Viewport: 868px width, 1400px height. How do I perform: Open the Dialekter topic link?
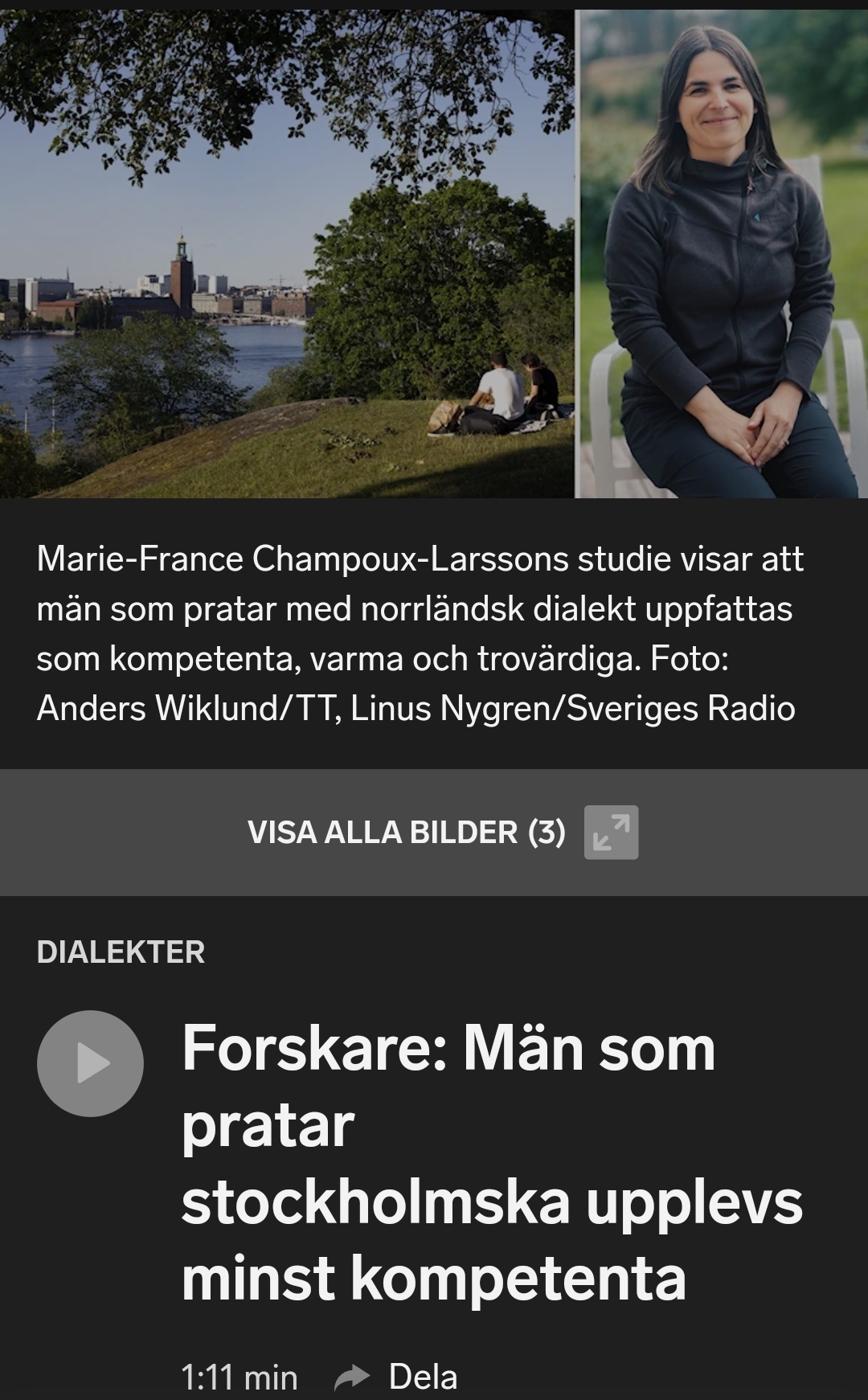(x=121, y=952)
